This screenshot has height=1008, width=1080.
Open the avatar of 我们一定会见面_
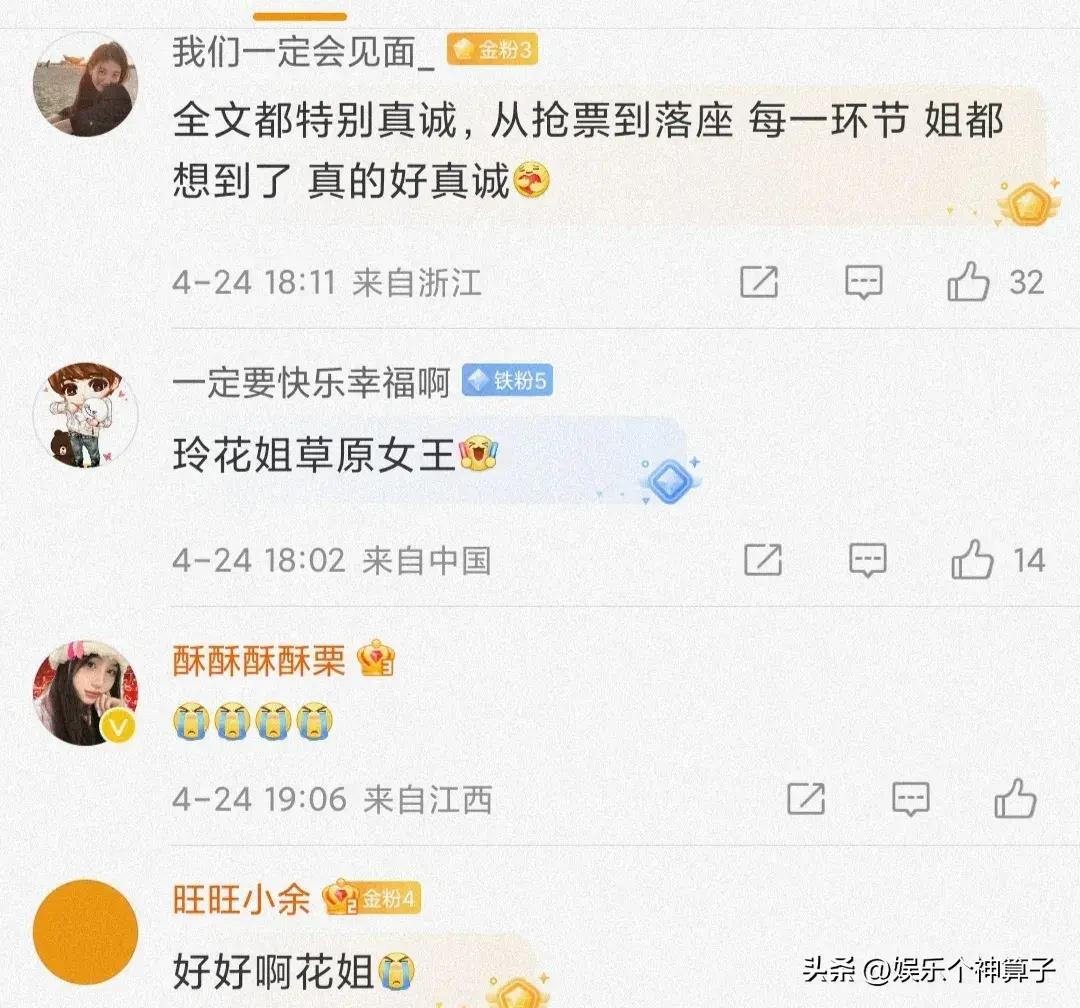pyautogui.click(x=84, y=89)
